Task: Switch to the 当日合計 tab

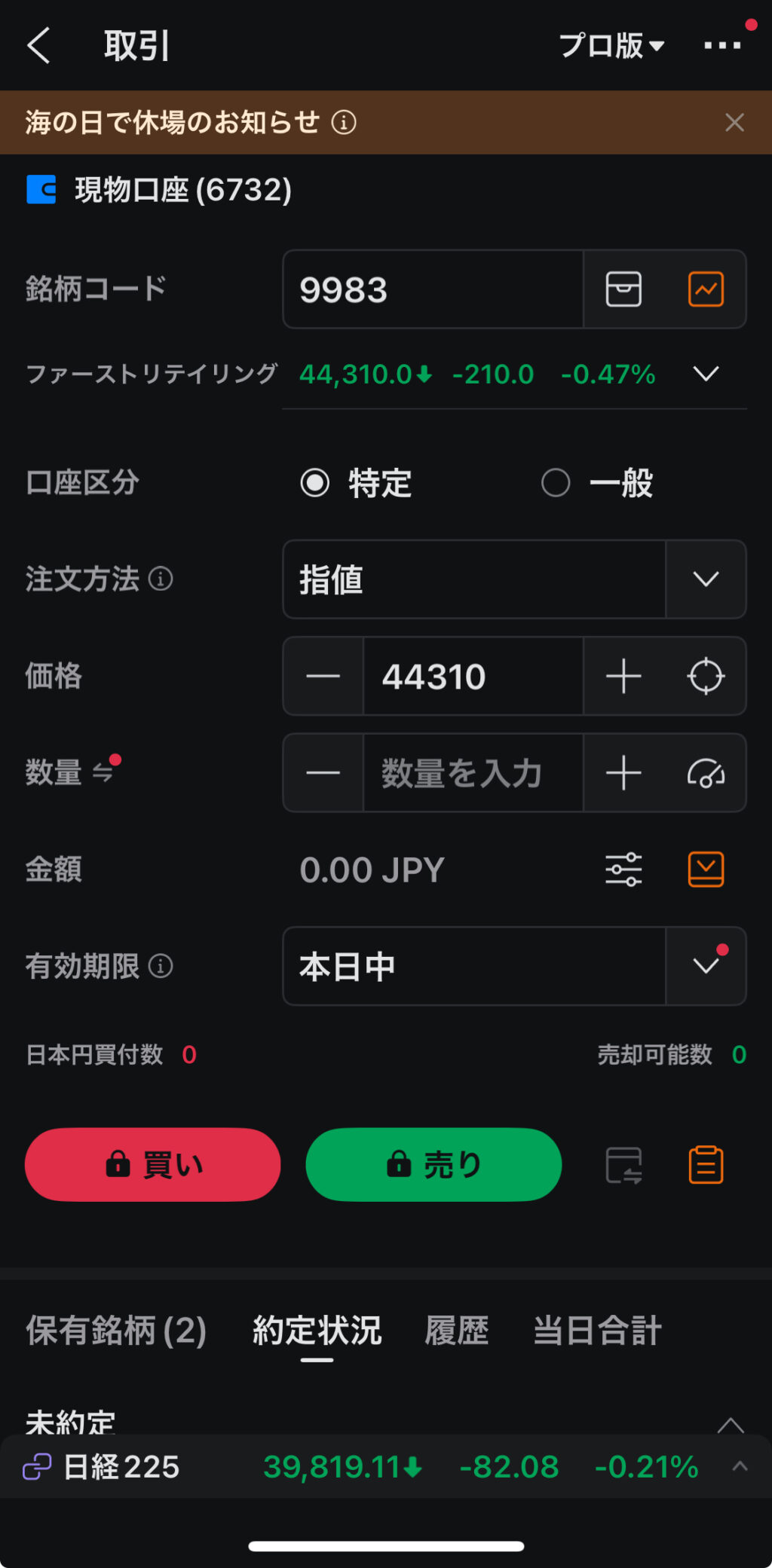Action: [597, 1331]
